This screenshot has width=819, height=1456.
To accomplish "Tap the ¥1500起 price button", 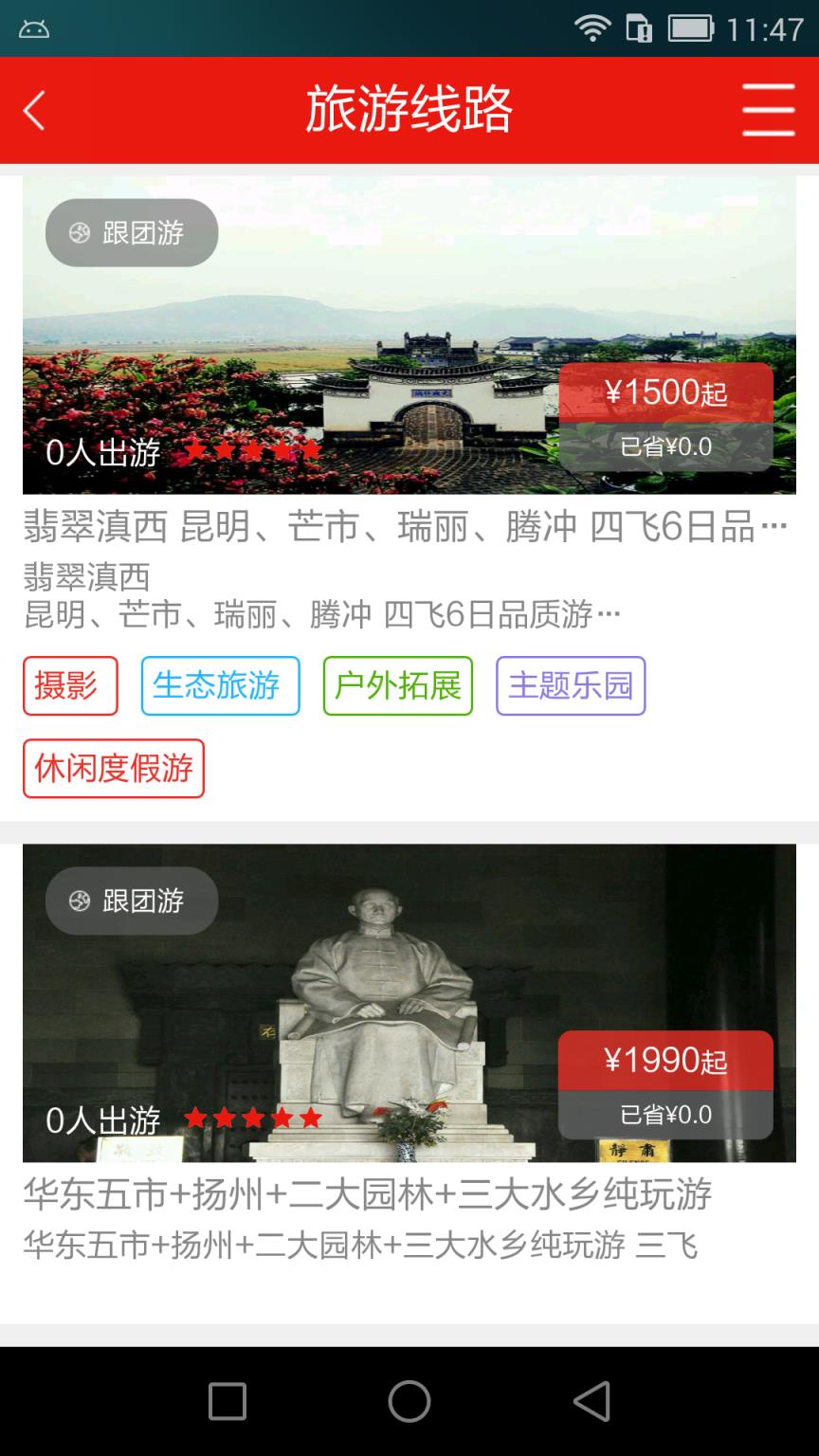I will pyautogui.click(x=666, y=391).
